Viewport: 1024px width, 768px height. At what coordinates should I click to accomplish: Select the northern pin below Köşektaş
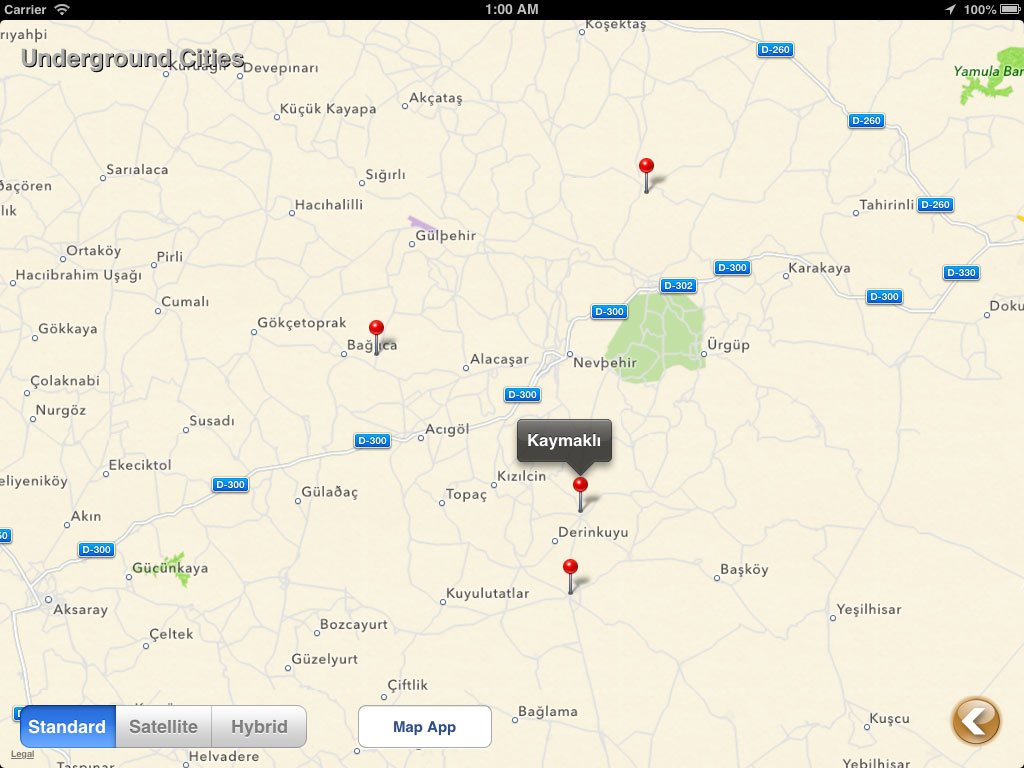646,168
